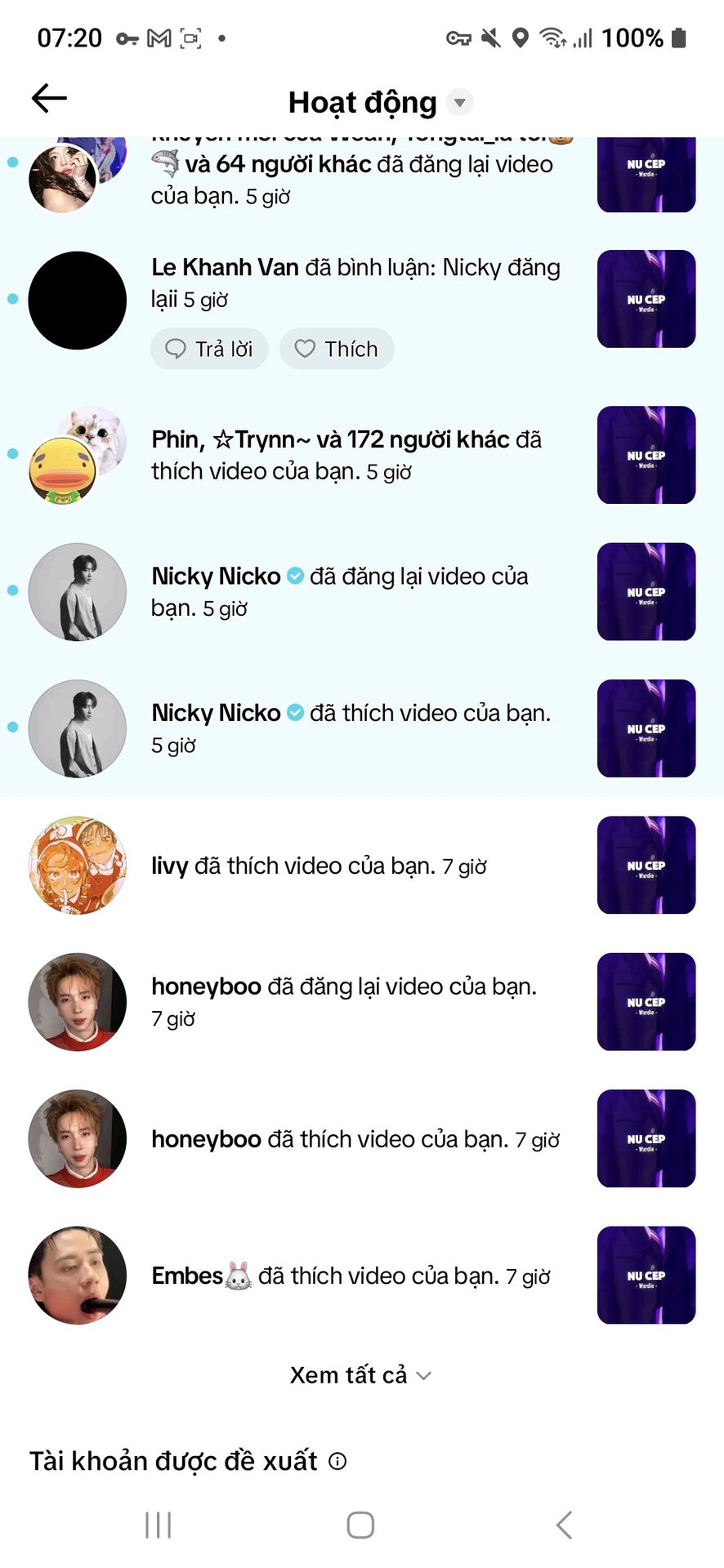Open honeyboo's profile picture on the like notification
The height and width of the screenshot is (1568, 724).
(78, 1138)
